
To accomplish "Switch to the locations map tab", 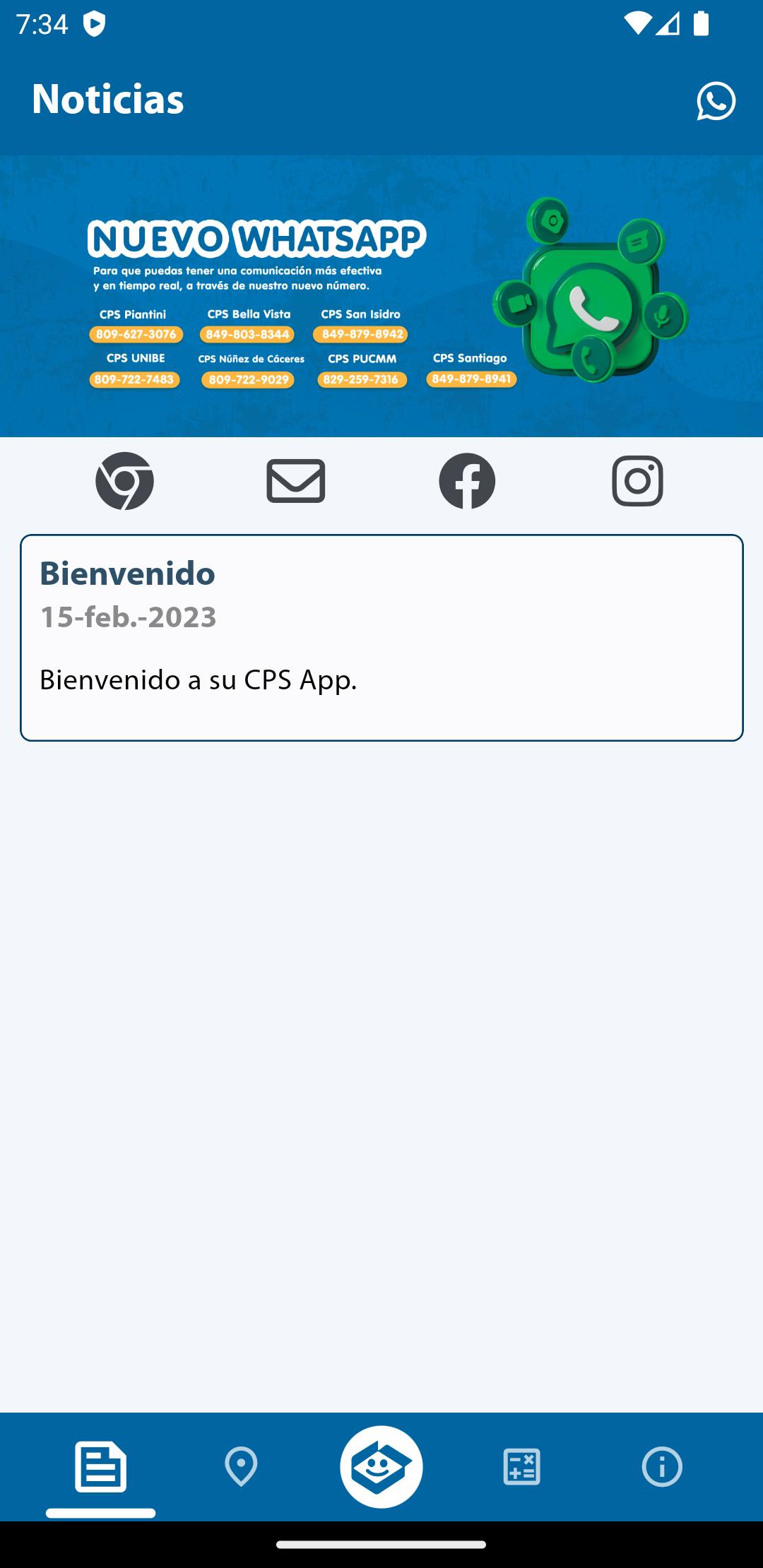I will click(241, 1466).
